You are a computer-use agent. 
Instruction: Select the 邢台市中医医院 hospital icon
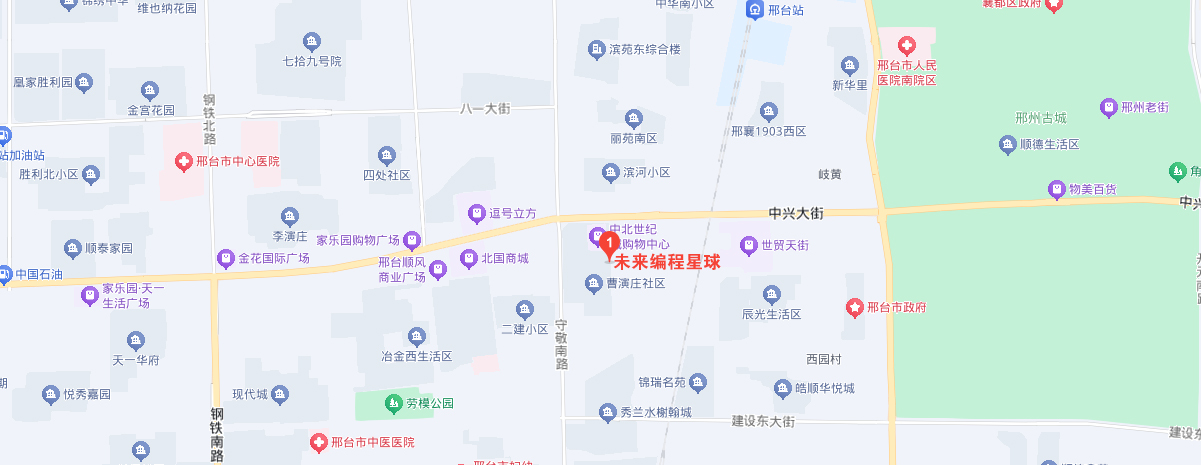click(x=318, y=441)
